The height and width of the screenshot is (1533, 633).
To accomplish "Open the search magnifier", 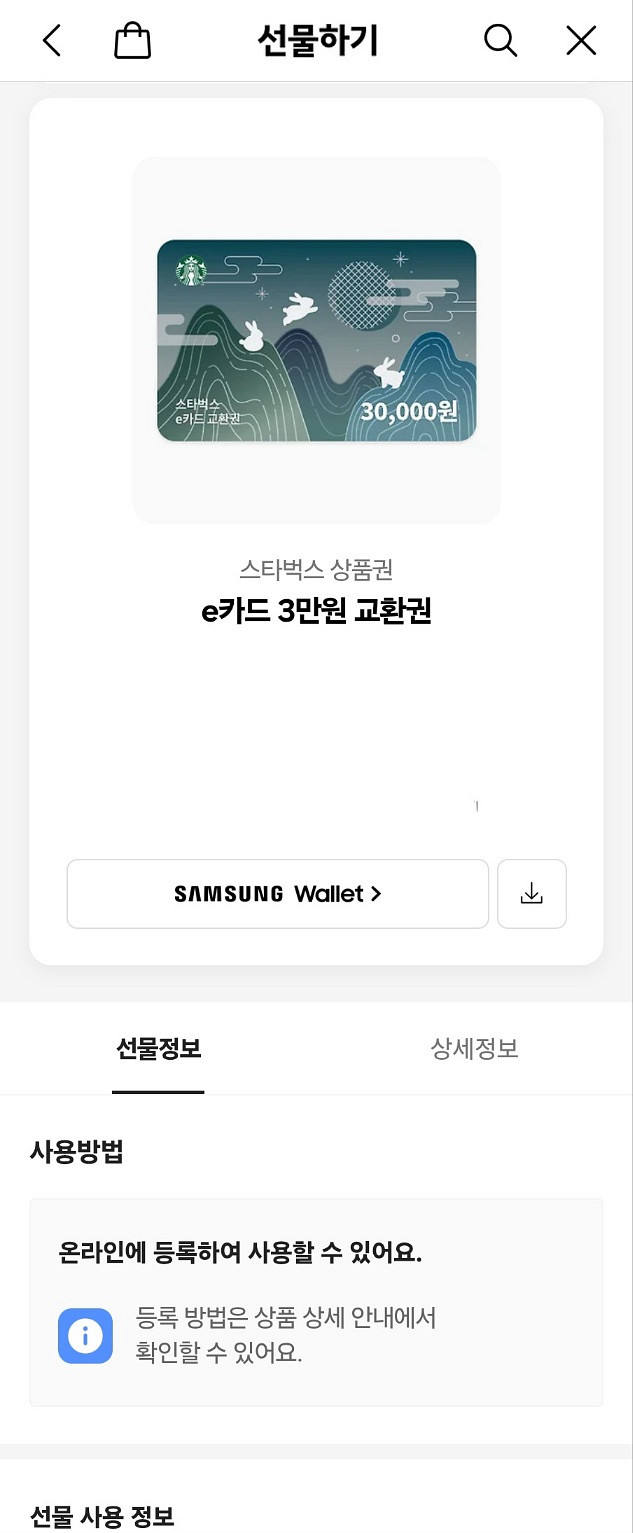I will pos(500,41).
